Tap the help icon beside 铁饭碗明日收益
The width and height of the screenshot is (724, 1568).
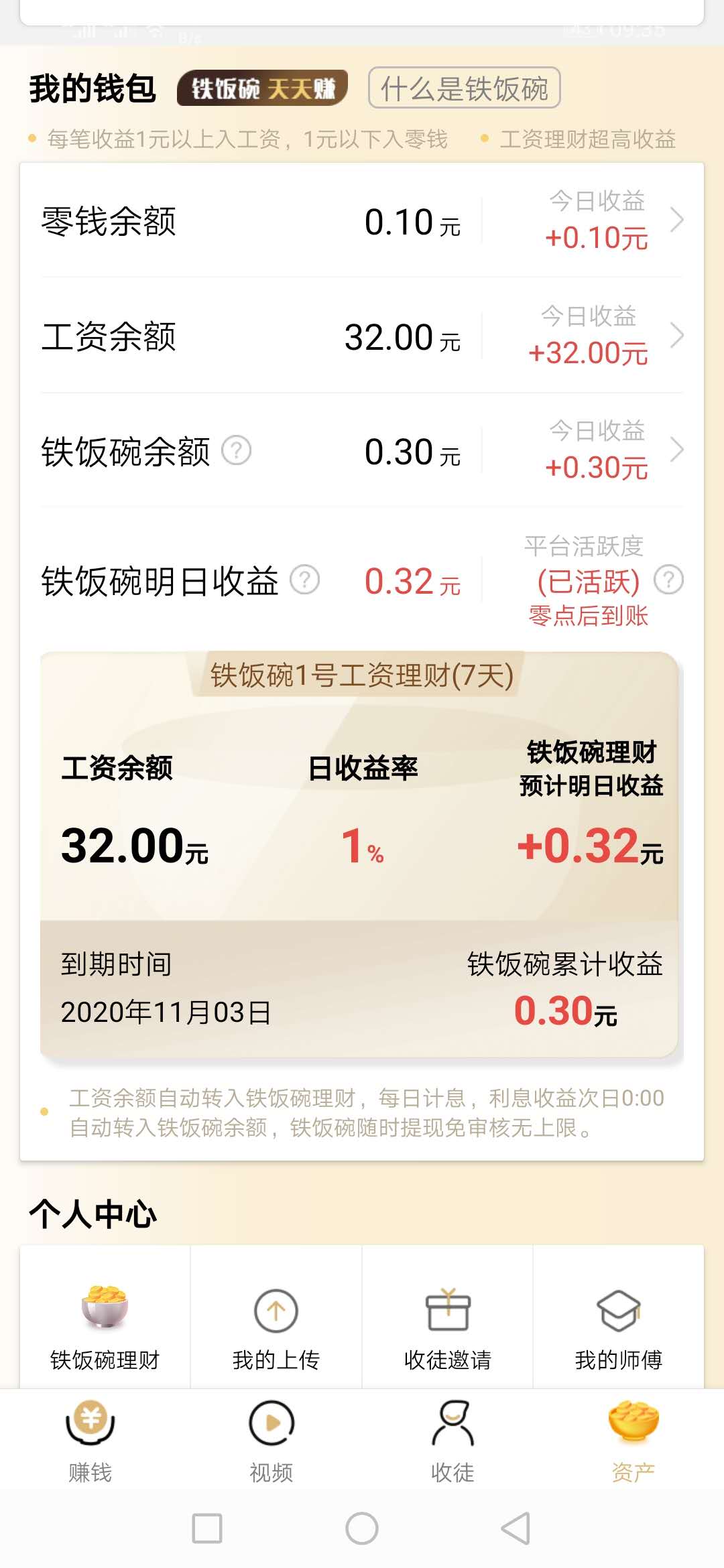[305, 580]
